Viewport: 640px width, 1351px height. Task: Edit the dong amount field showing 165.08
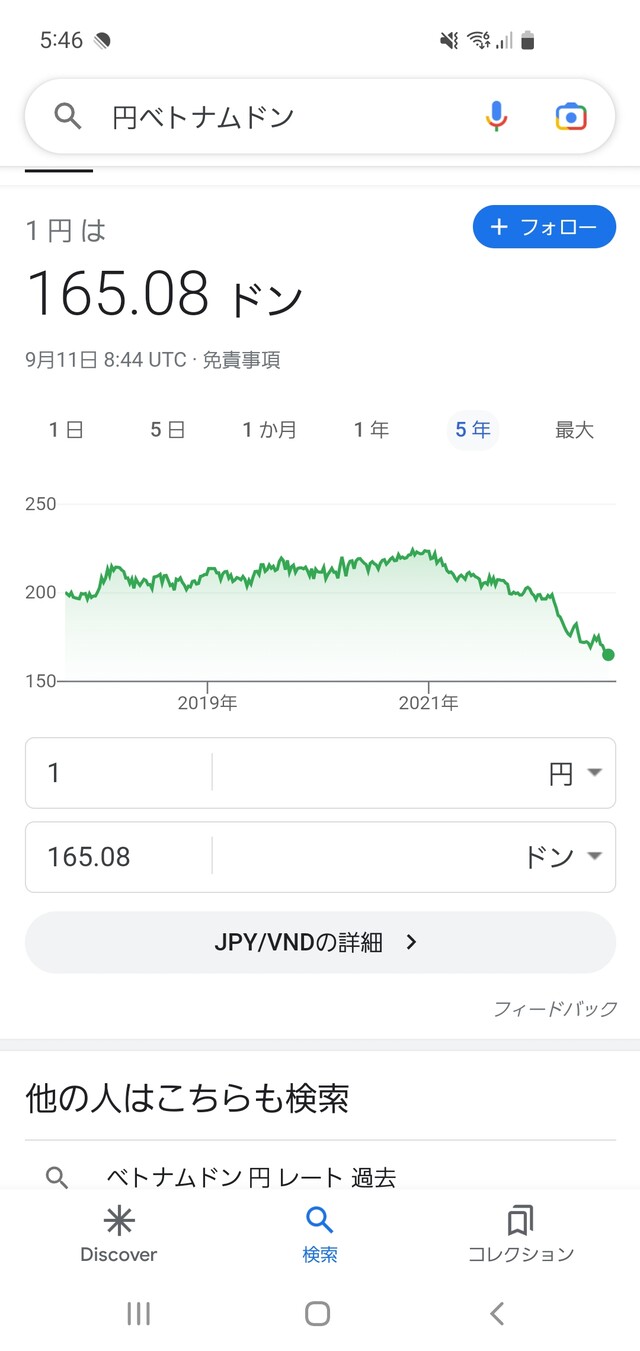120,857
